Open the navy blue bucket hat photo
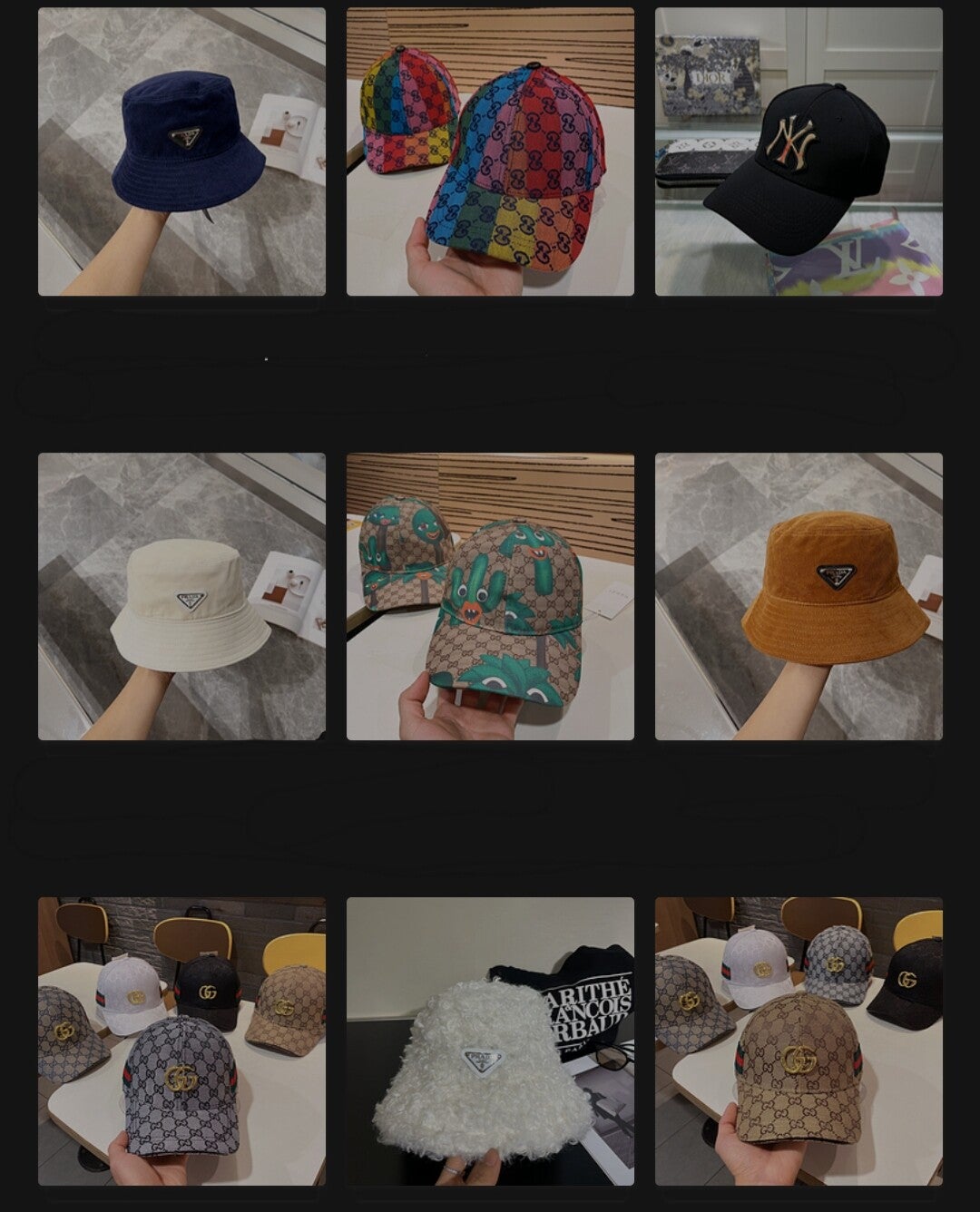Screen dimensions: 980x1212 click(x=181, y=151)
